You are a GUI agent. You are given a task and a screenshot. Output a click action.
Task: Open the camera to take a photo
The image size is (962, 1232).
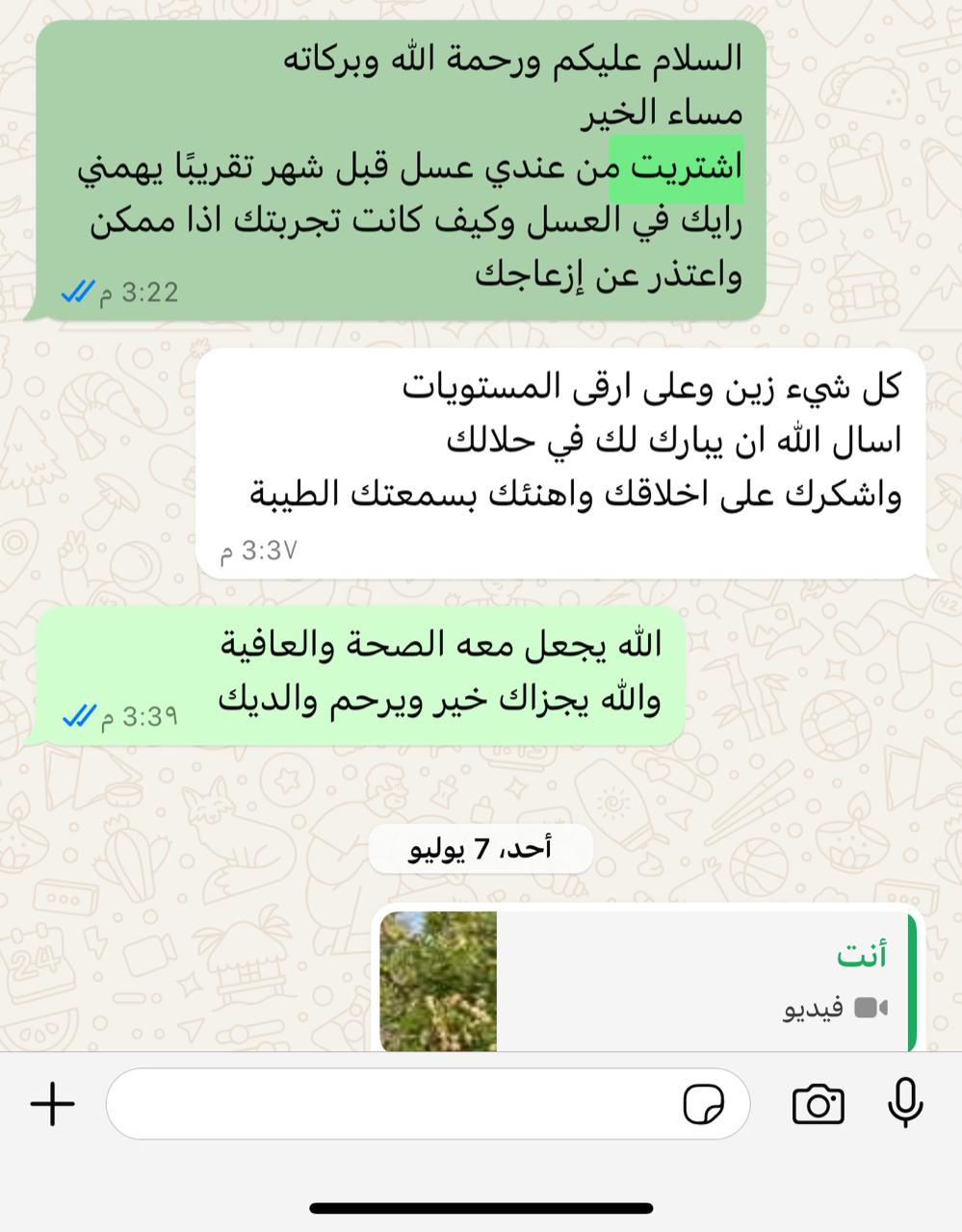click(x=818, y=1103)
